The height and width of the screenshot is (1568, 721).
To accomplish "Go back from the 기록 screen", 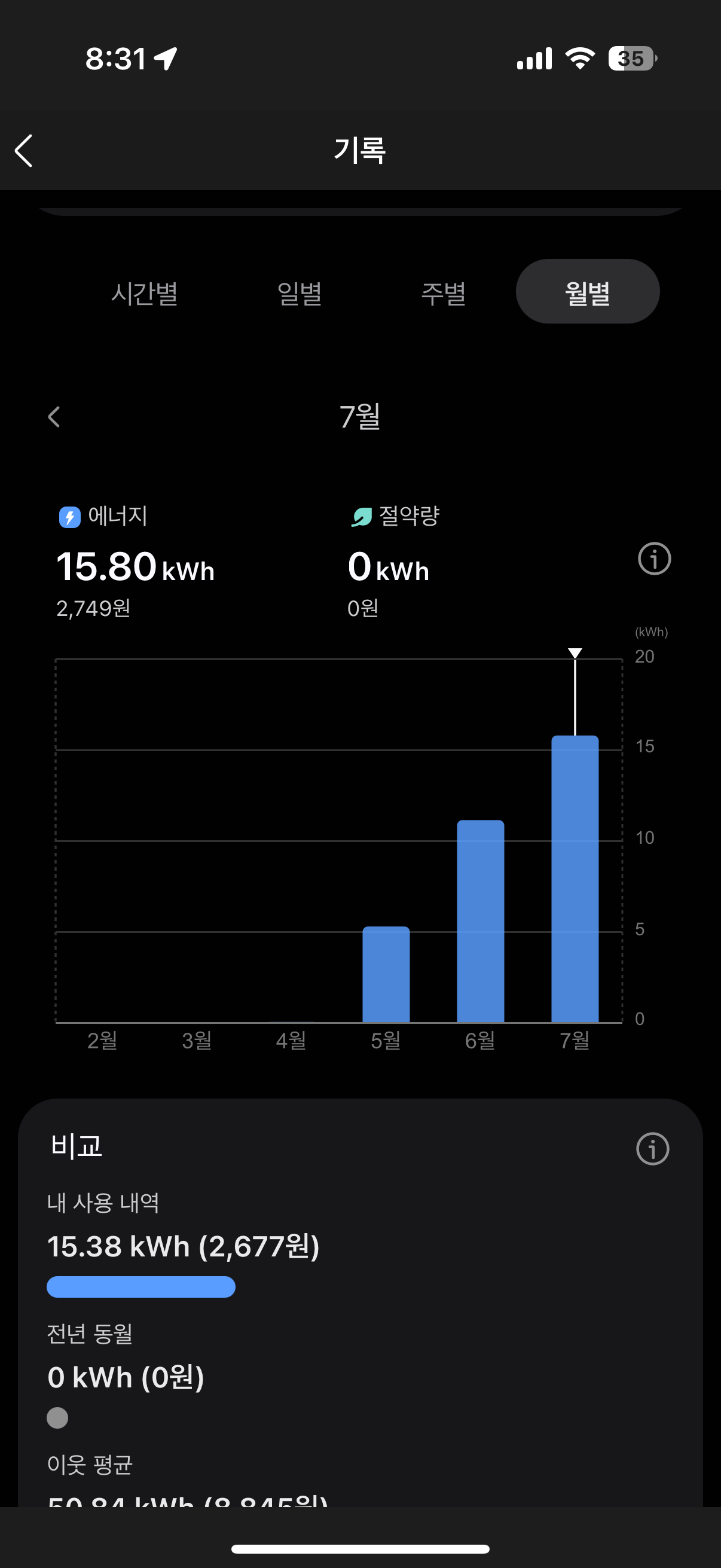I will click(x=25, y=151).
